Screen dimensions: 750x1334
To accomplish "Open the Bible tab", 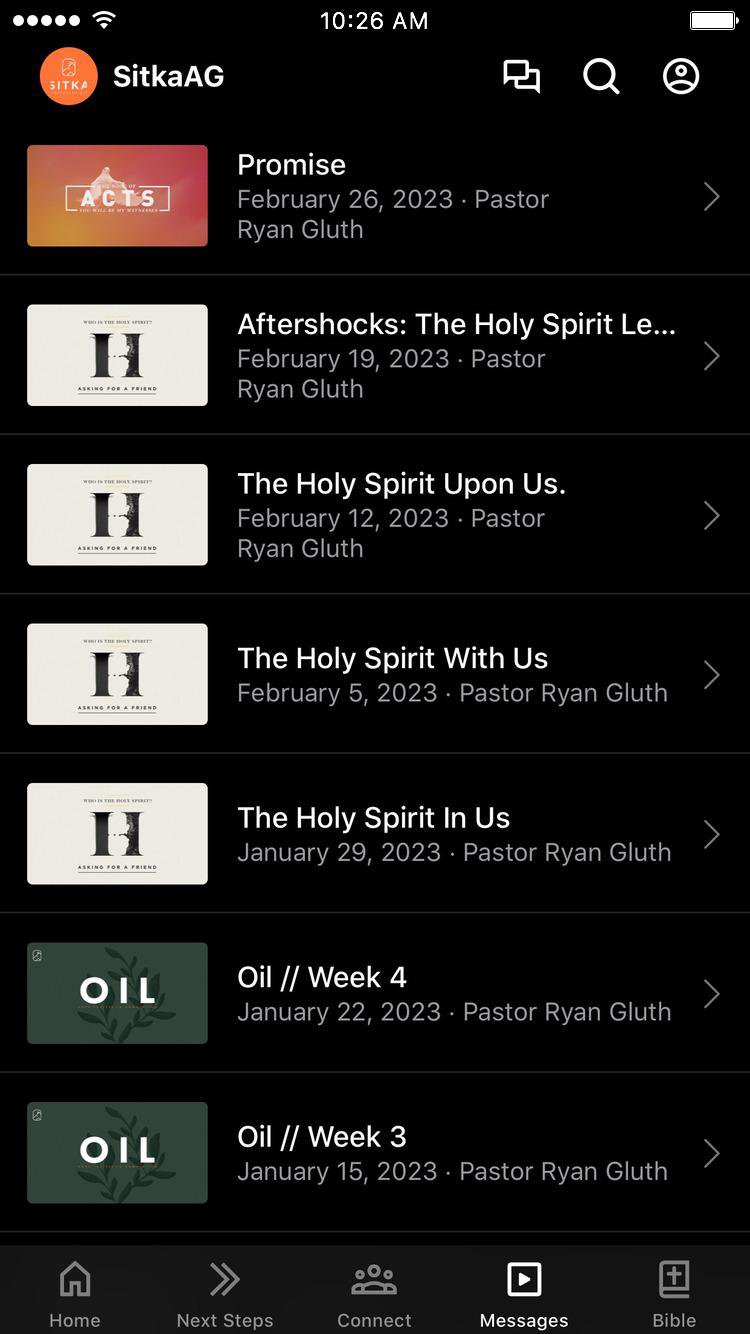I will click(674, 1292).
